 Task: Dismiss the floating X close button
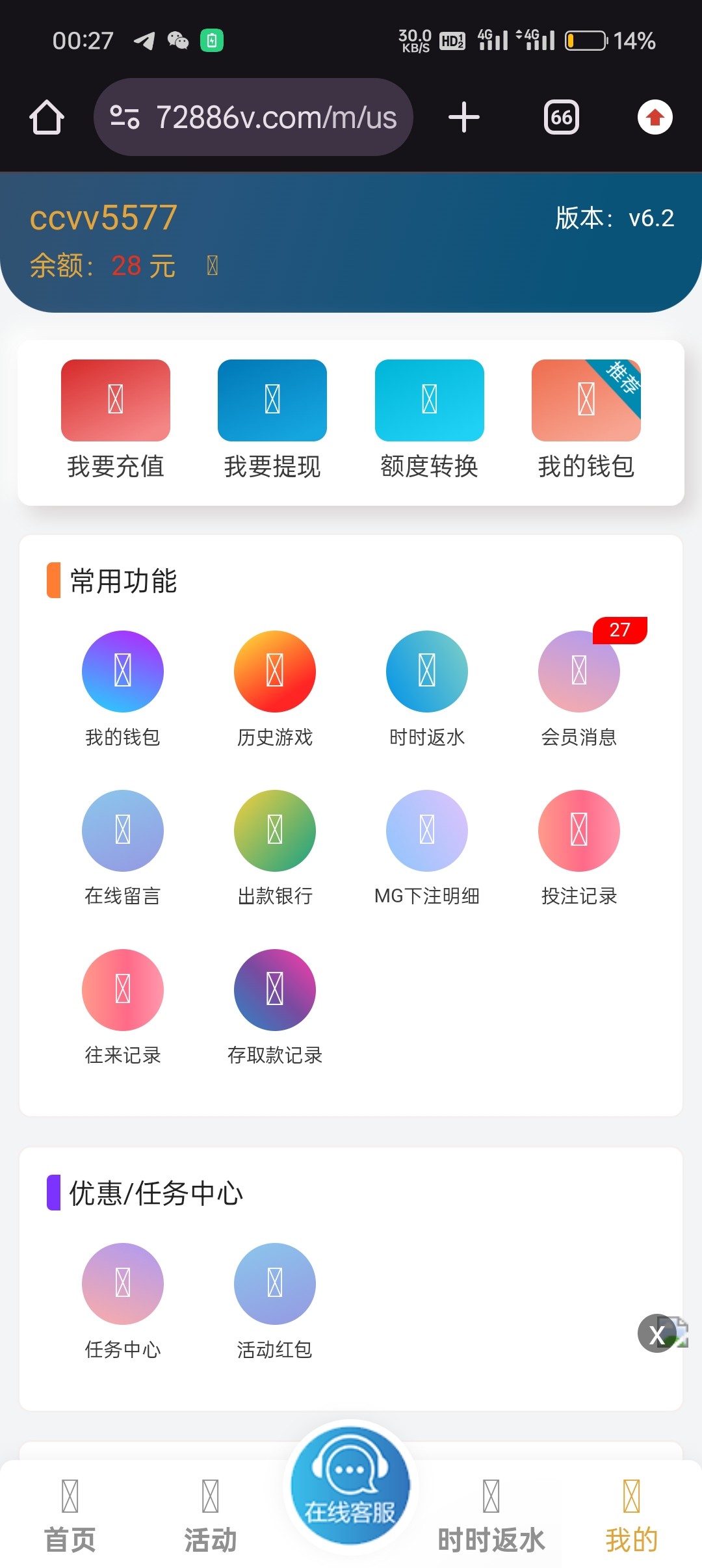click(656, 1335)
